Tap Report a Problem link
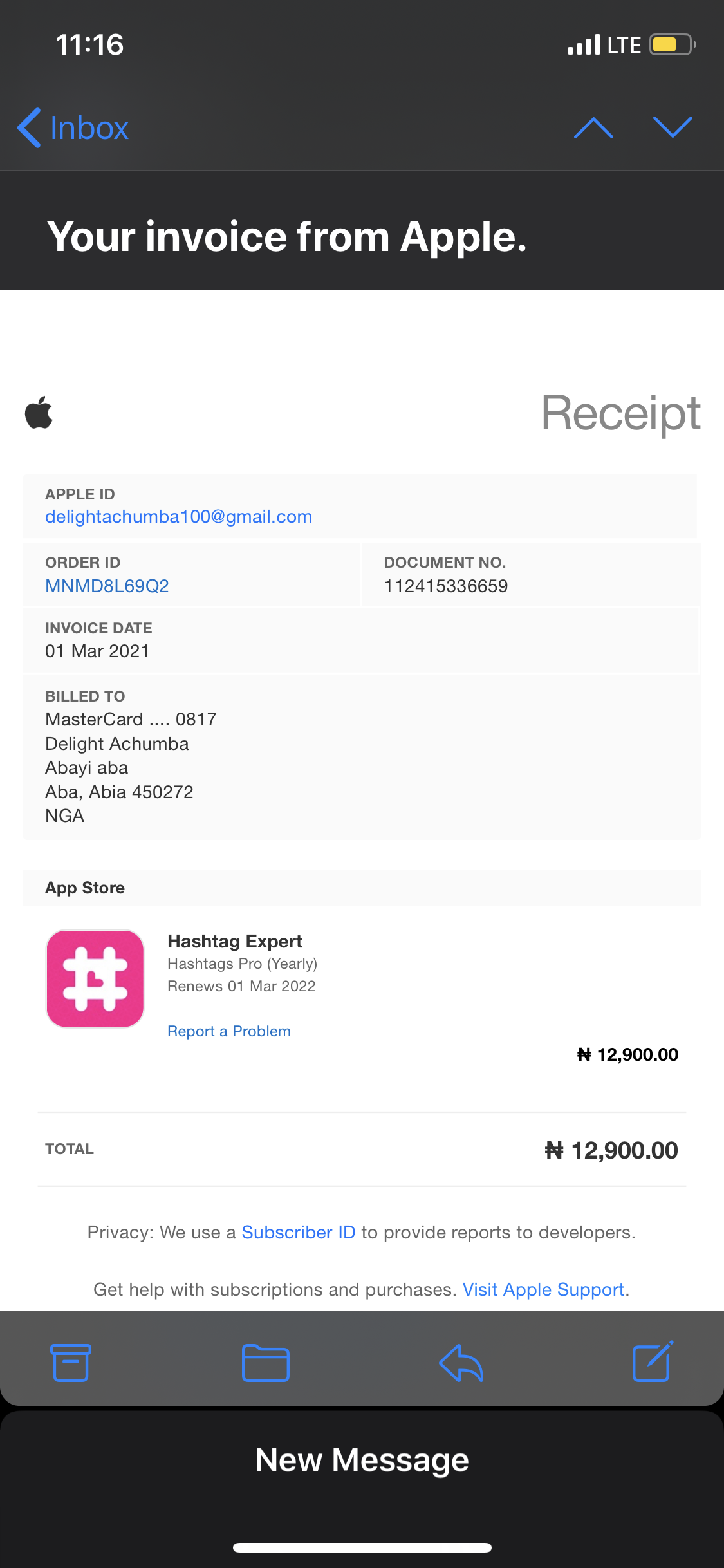 coord(229,1031)
